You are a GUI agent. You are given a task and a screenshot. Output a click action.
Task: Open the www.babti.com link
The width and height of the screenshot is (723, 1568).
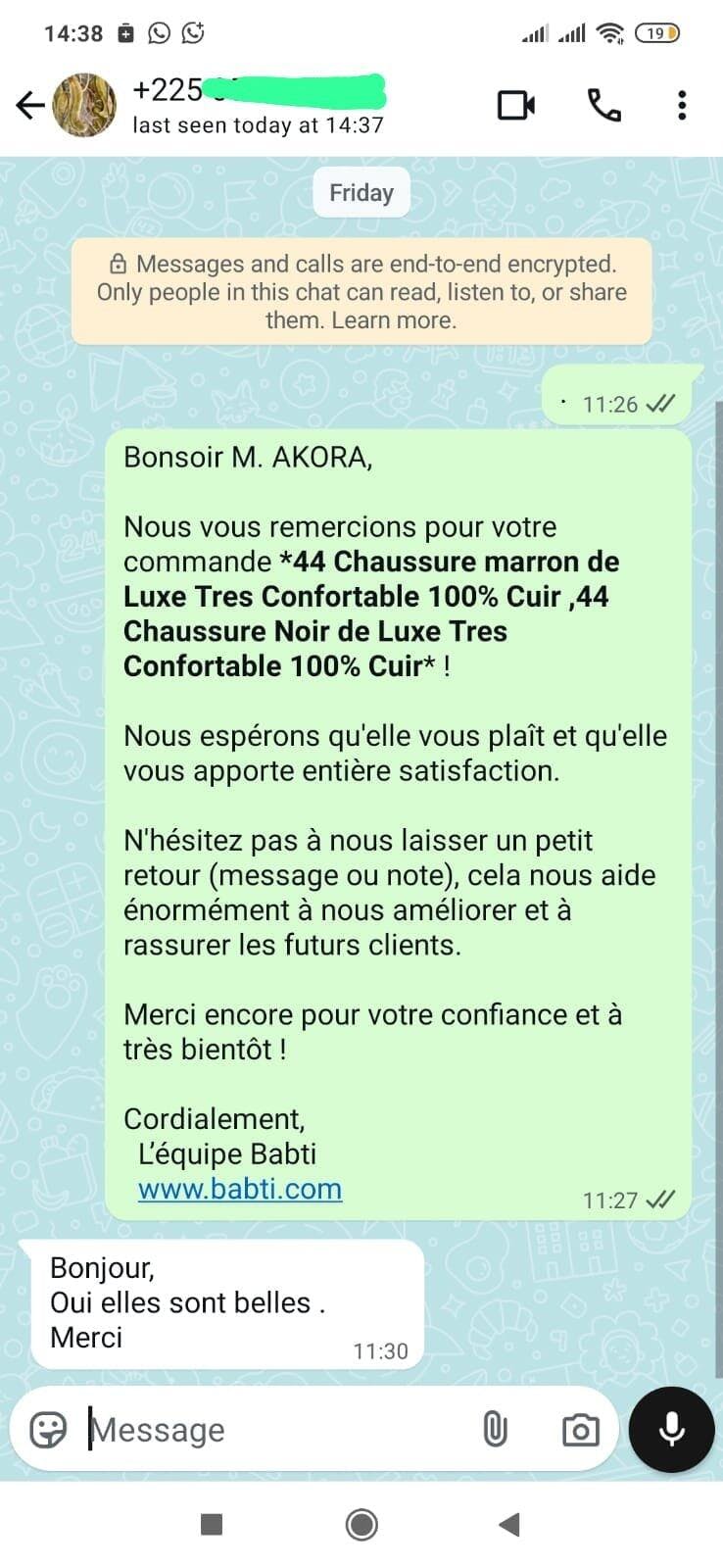[240, 1189]
